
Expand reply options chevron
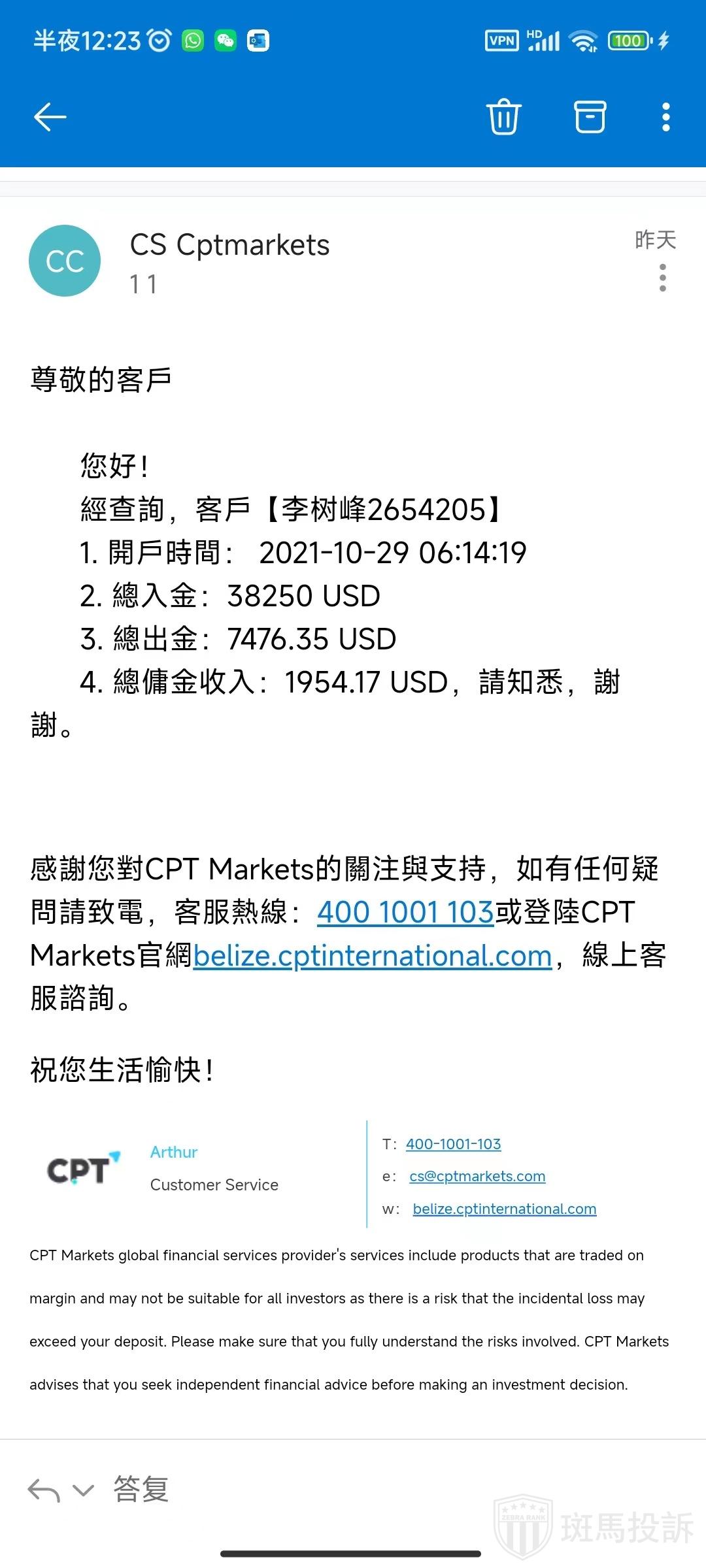83,1490
